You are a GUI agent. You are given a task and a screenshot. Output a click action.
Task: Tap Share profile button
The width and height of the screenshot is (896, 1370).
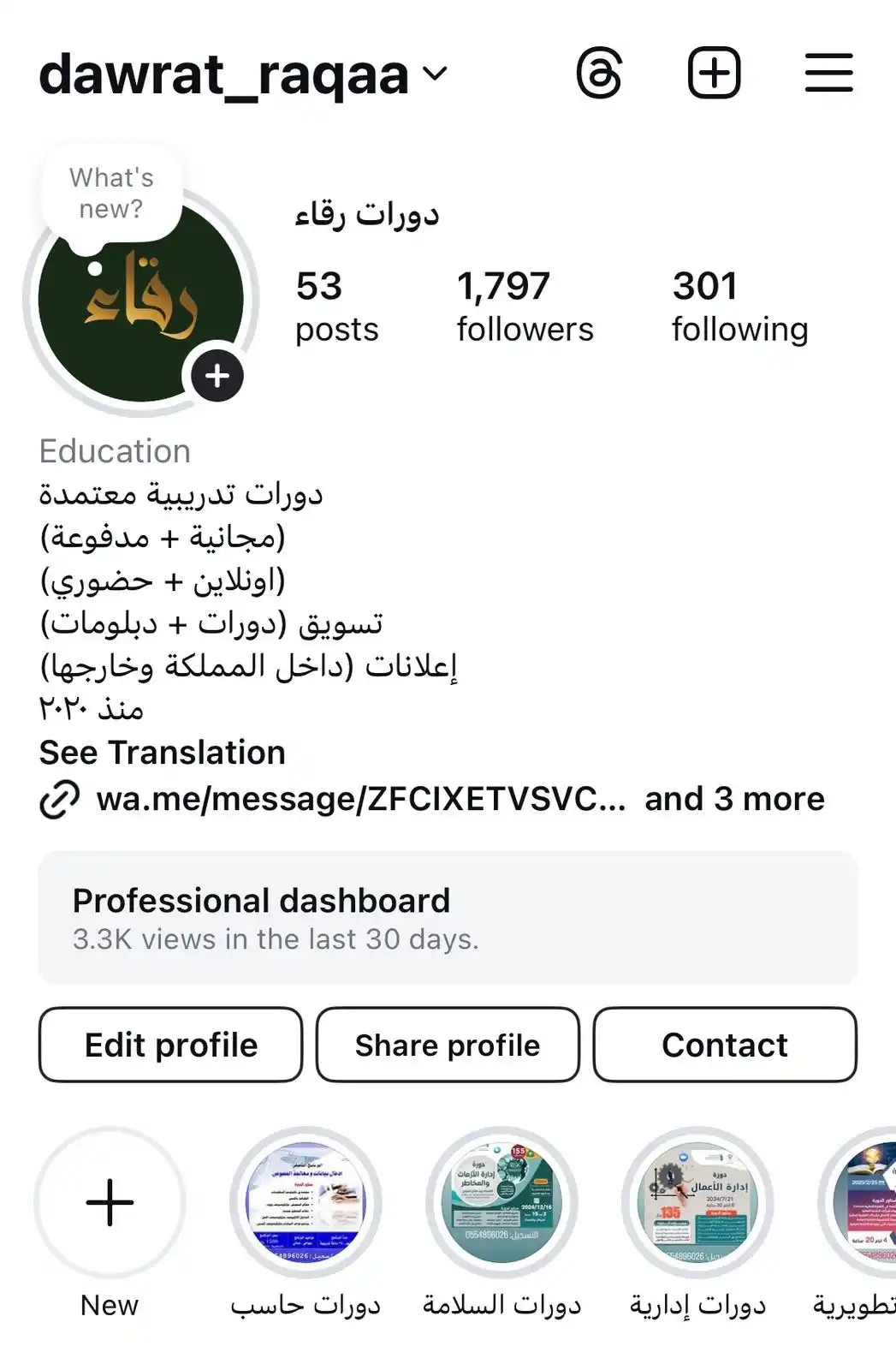tap(448, 1045)
